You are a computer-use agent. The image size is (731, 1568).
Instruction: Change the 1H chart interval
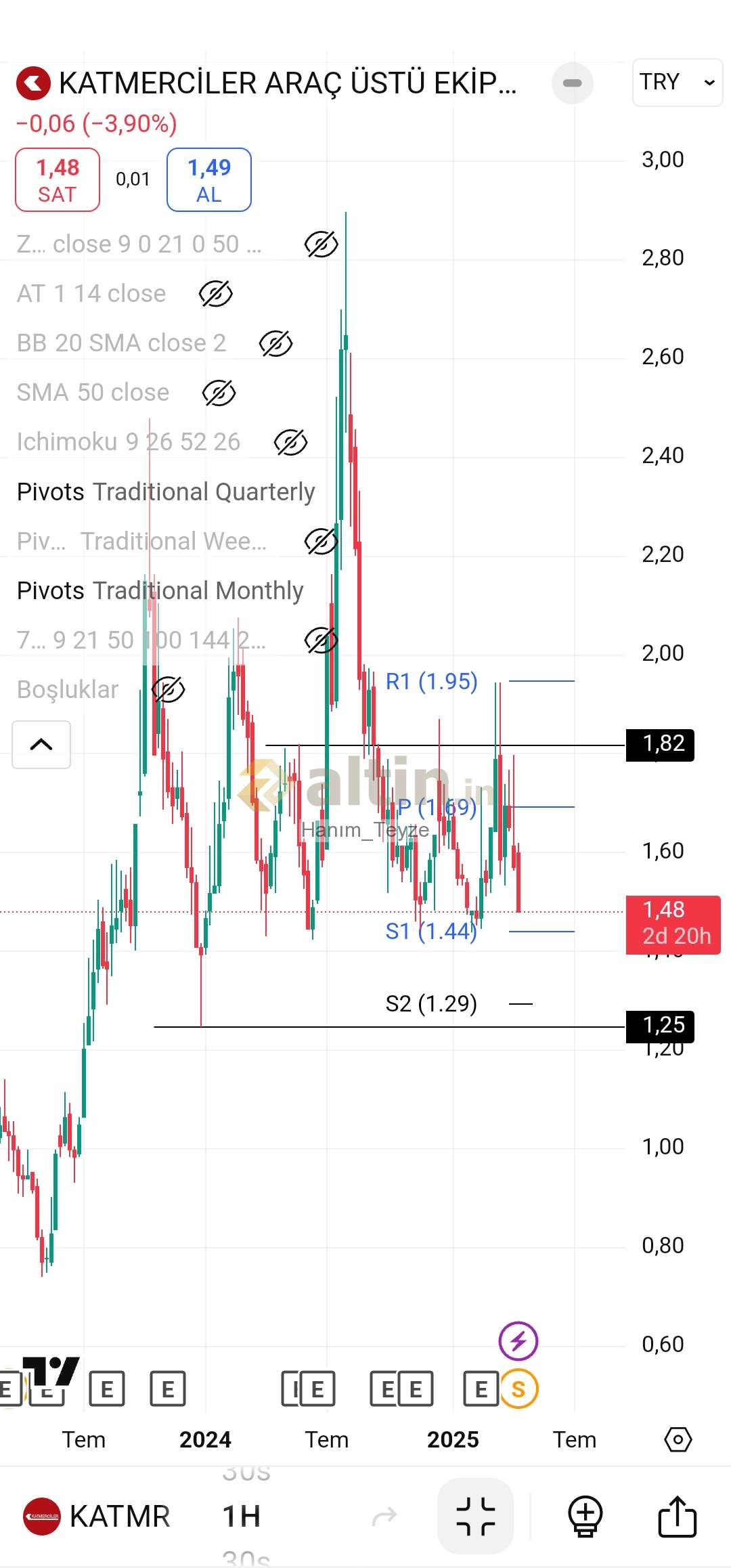point(242,1517)
